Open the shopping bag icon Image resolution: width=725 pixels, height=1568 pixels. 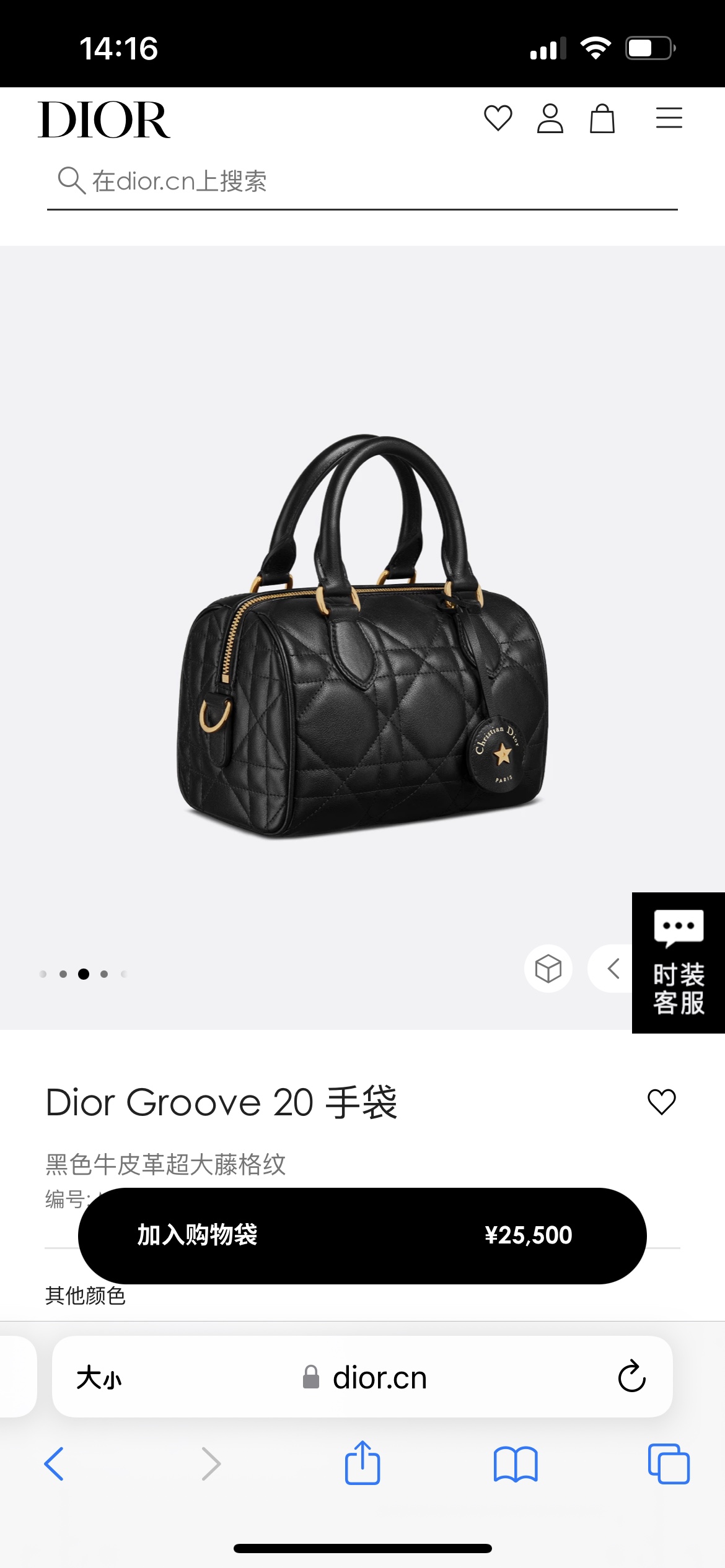(602, 118)
